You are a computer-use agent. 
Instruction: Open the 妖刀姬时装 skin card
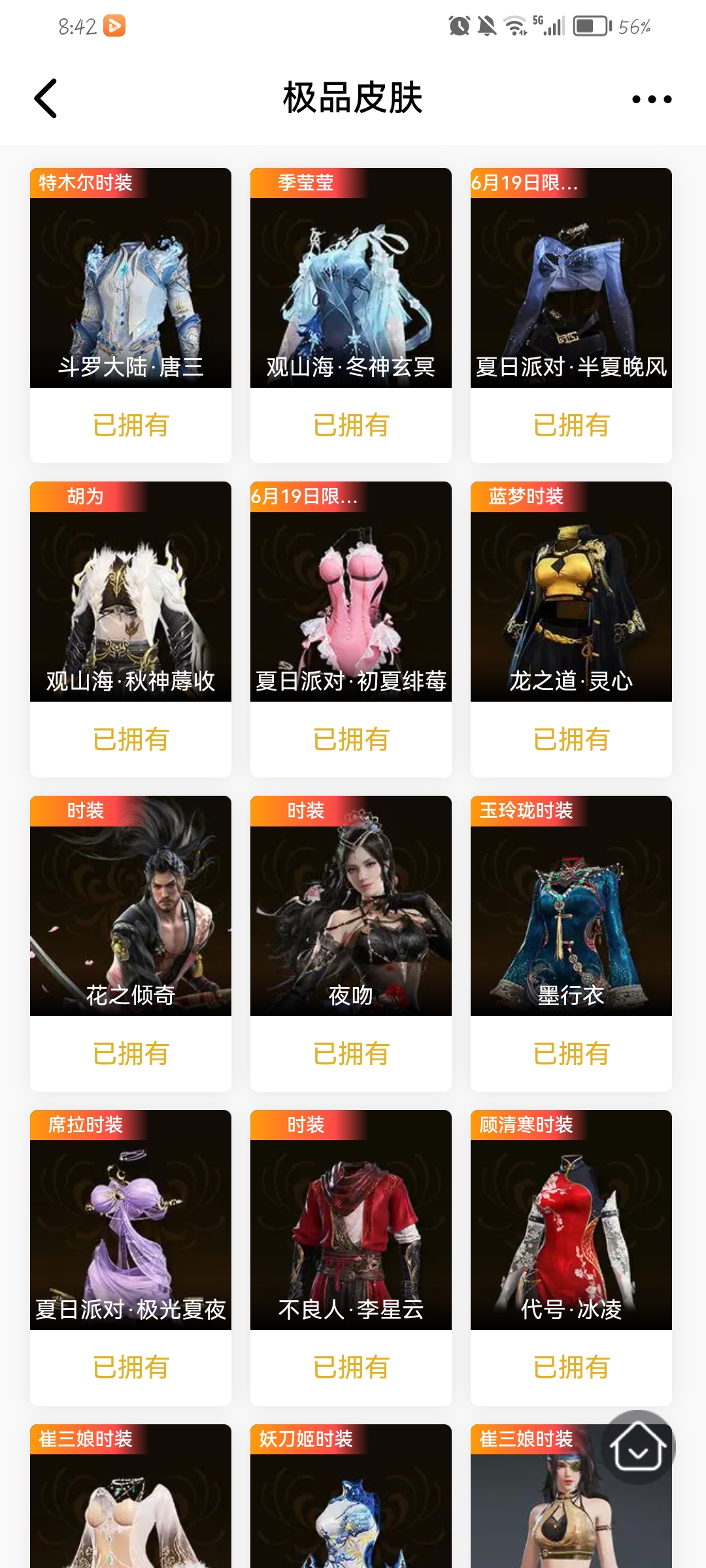(x=351, y=1496)
